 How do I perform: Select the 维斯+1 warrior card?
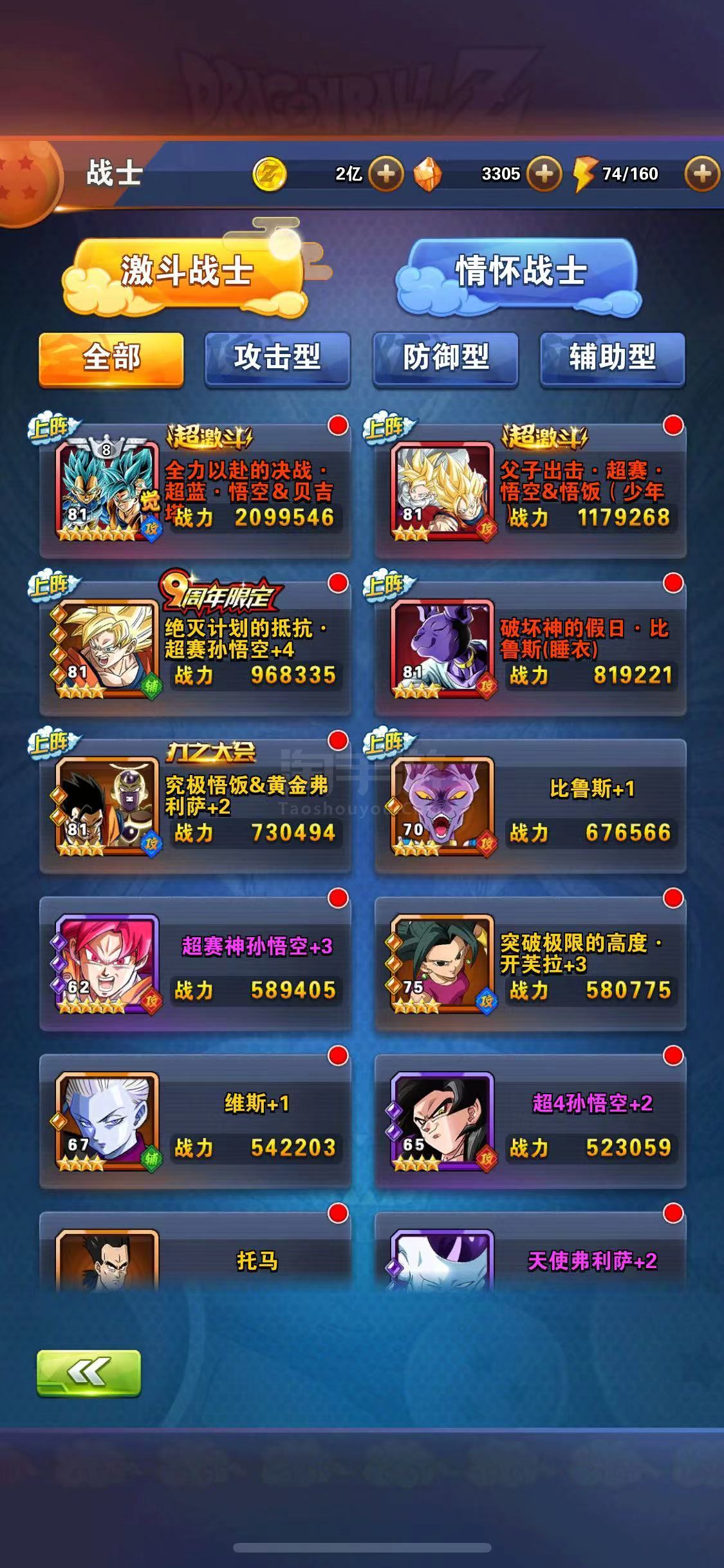point(195,1120)
